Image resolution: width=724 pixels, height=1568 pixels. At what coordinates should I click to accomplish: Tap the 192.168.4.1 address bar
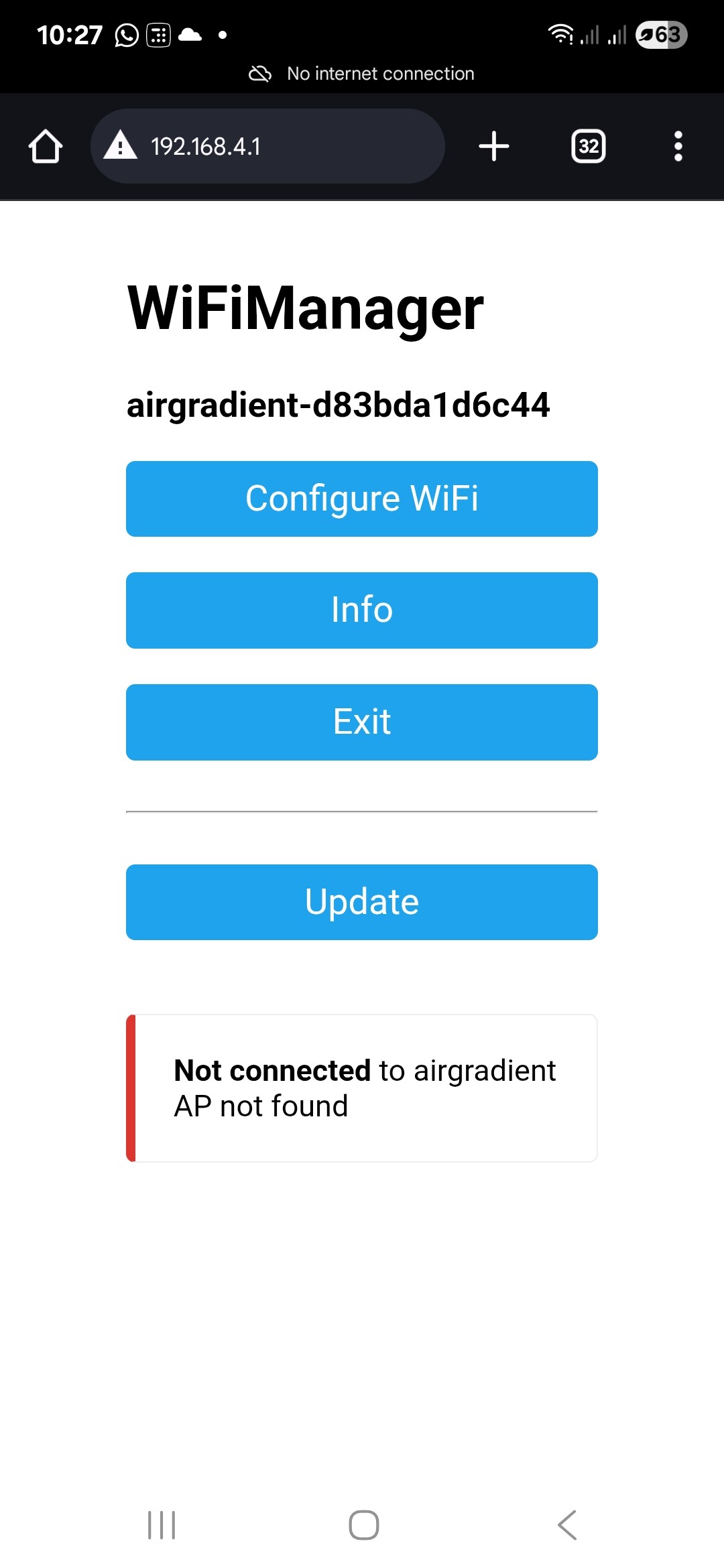click(x=267, y=146)
